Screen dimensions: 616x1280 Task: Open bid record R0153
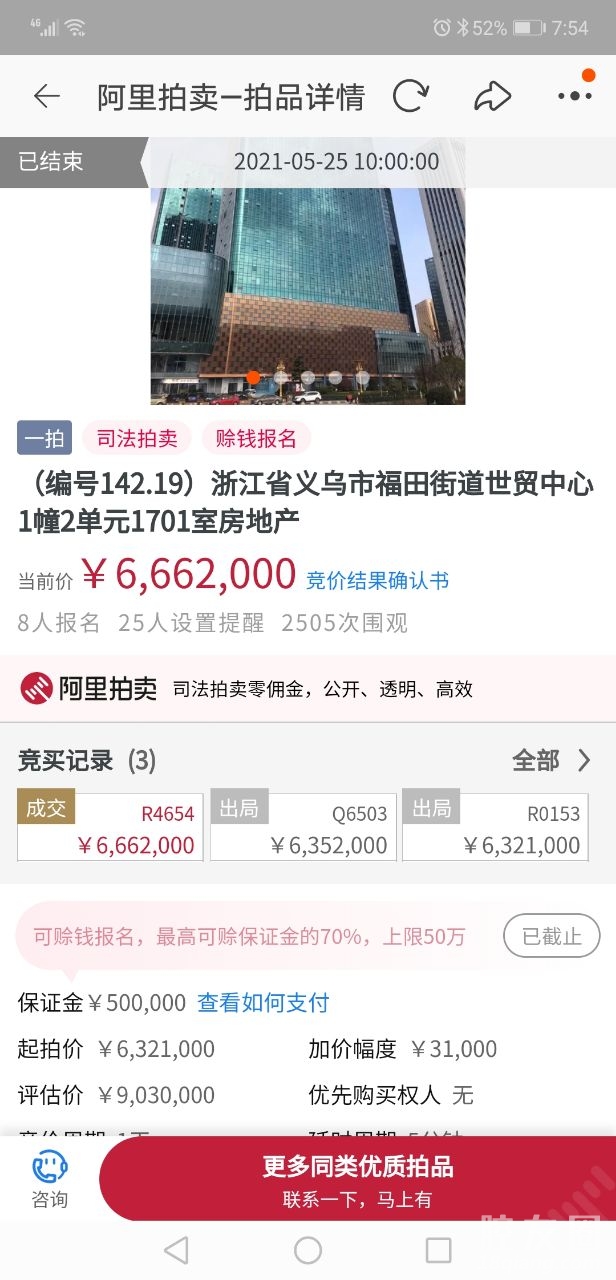click(496, 828)
